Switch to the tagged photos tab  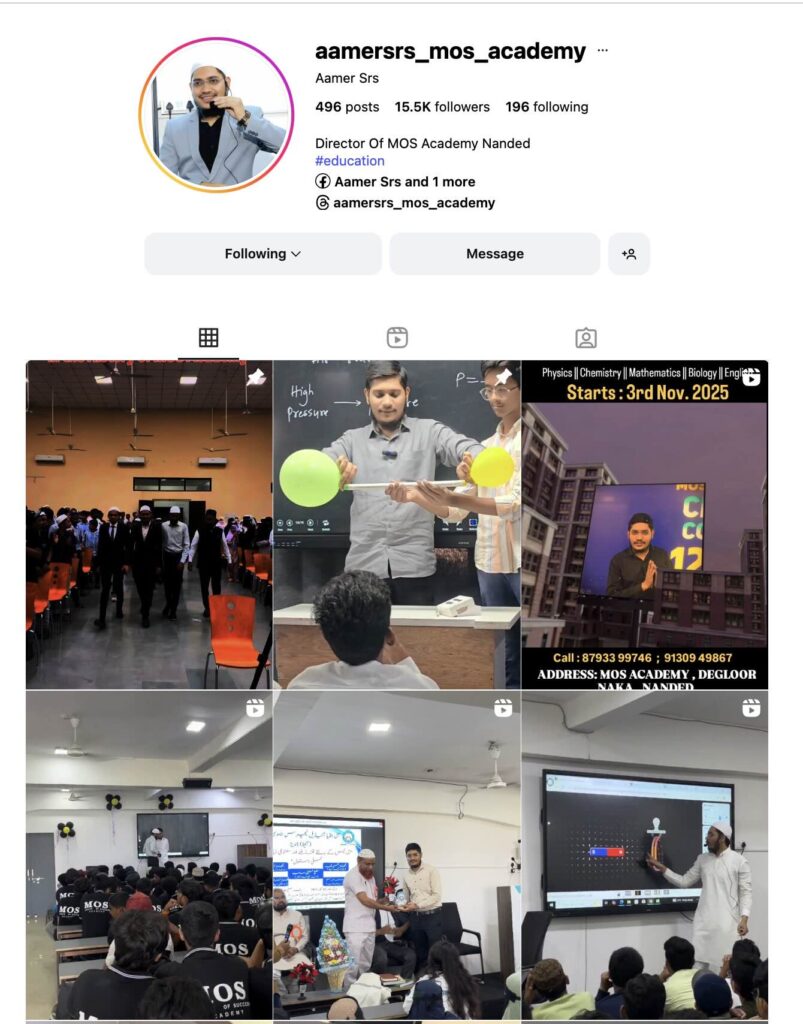pyautogui.click(x=586, y=338)
